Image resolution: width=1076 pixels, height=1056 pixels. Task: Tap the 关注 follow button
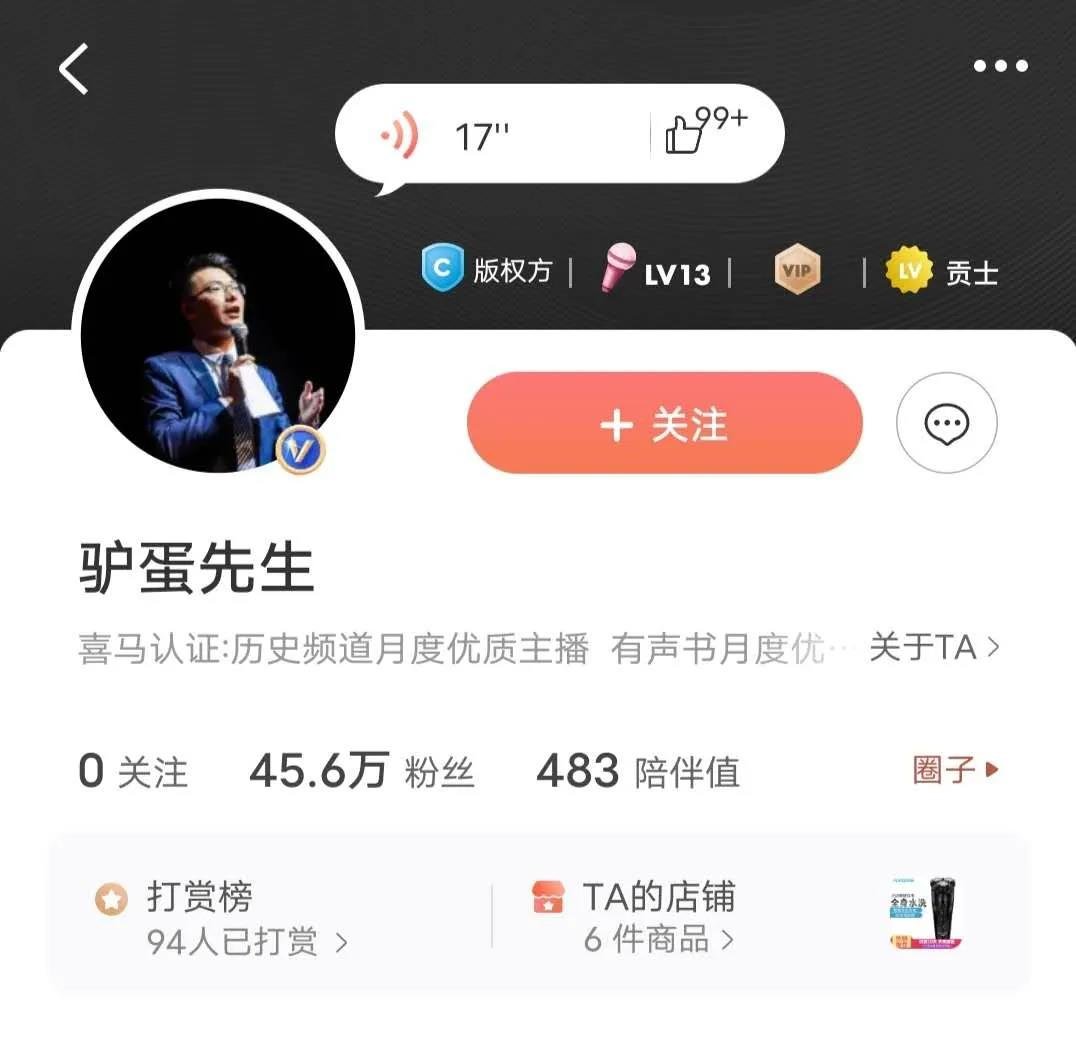(x=664, y=424)
